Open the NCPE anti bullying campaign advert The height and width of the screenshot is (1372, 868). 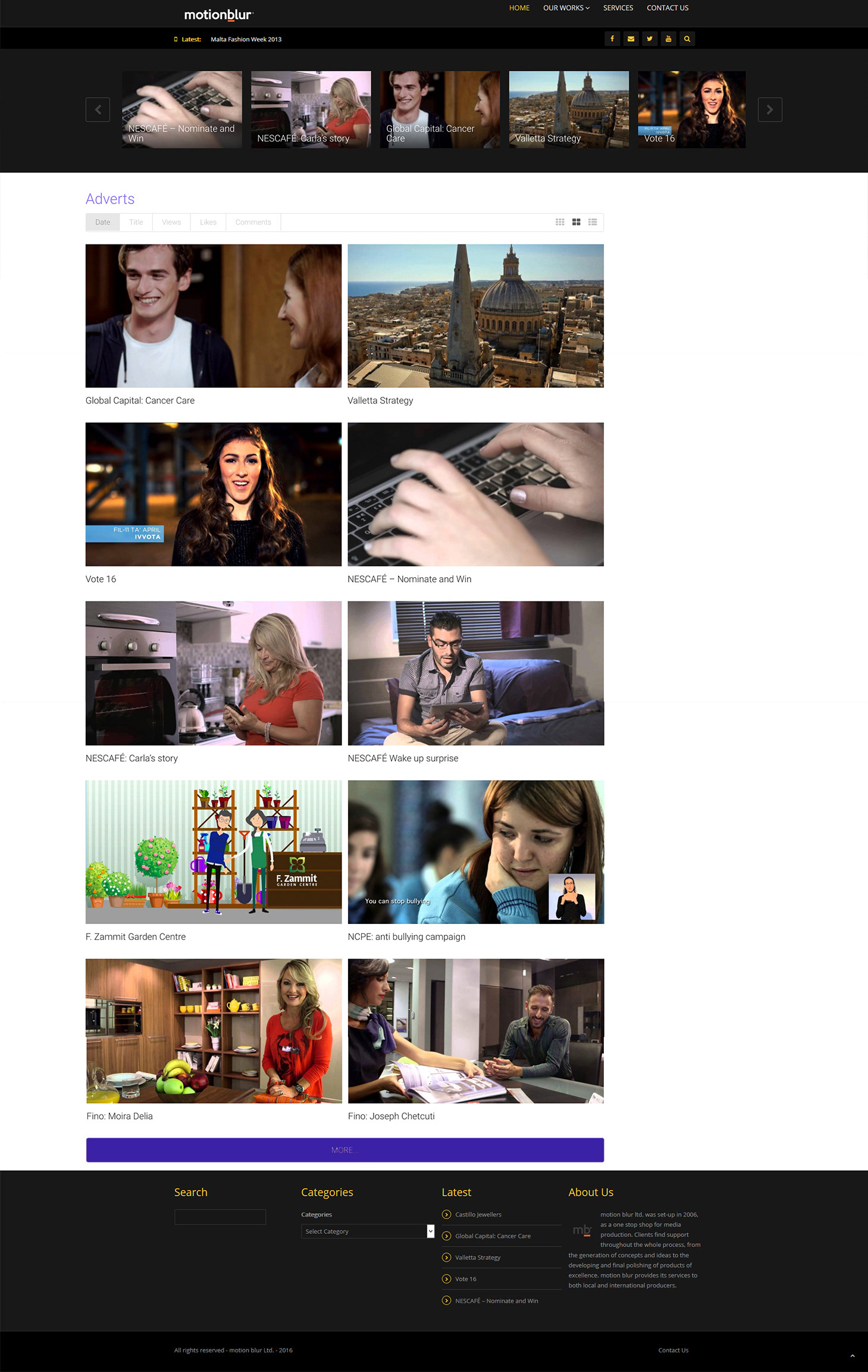click(x=475, y=852)
